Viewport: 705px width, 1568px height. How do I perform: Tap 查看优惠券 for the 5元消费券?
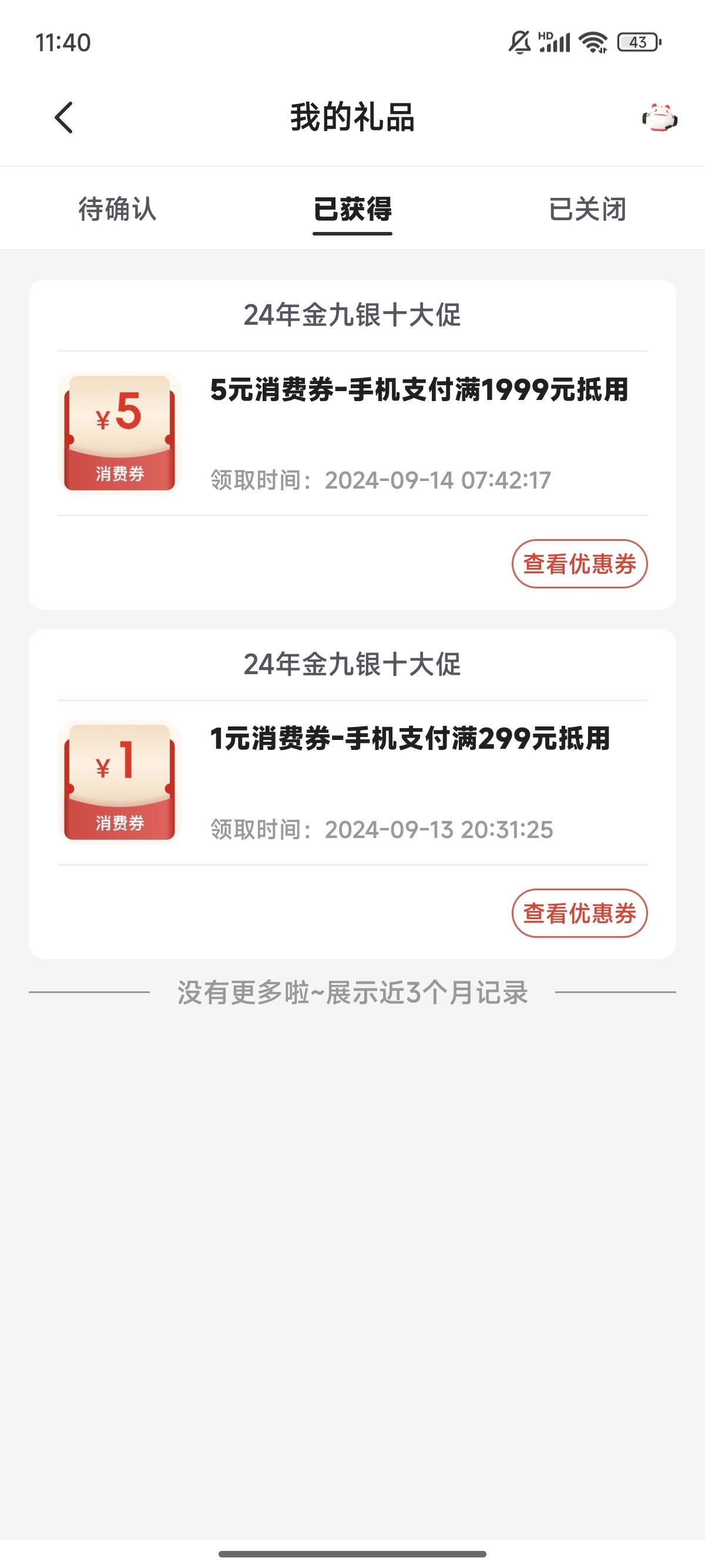click(x=579, y=564)
